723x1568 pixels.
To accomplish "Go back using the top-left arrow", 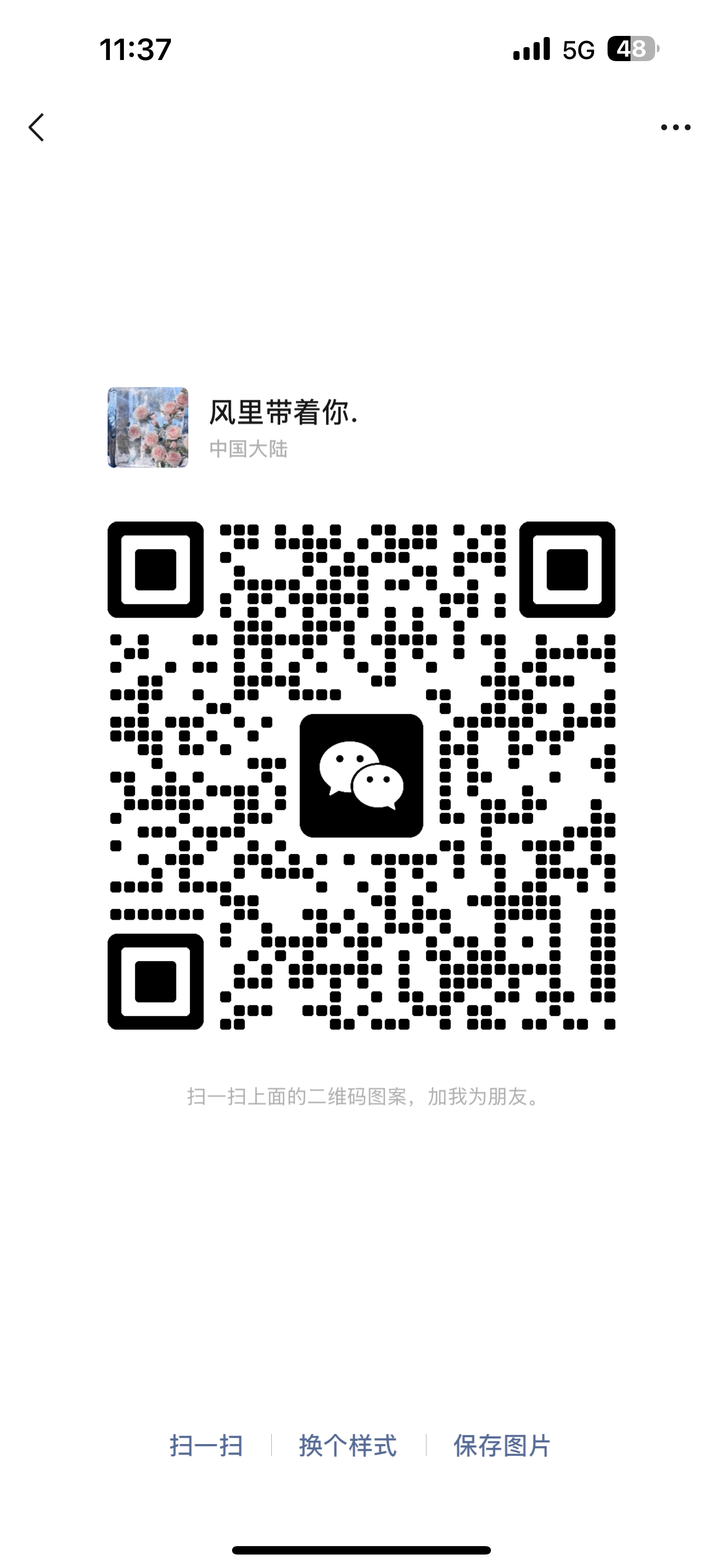I will click(36, 127).
